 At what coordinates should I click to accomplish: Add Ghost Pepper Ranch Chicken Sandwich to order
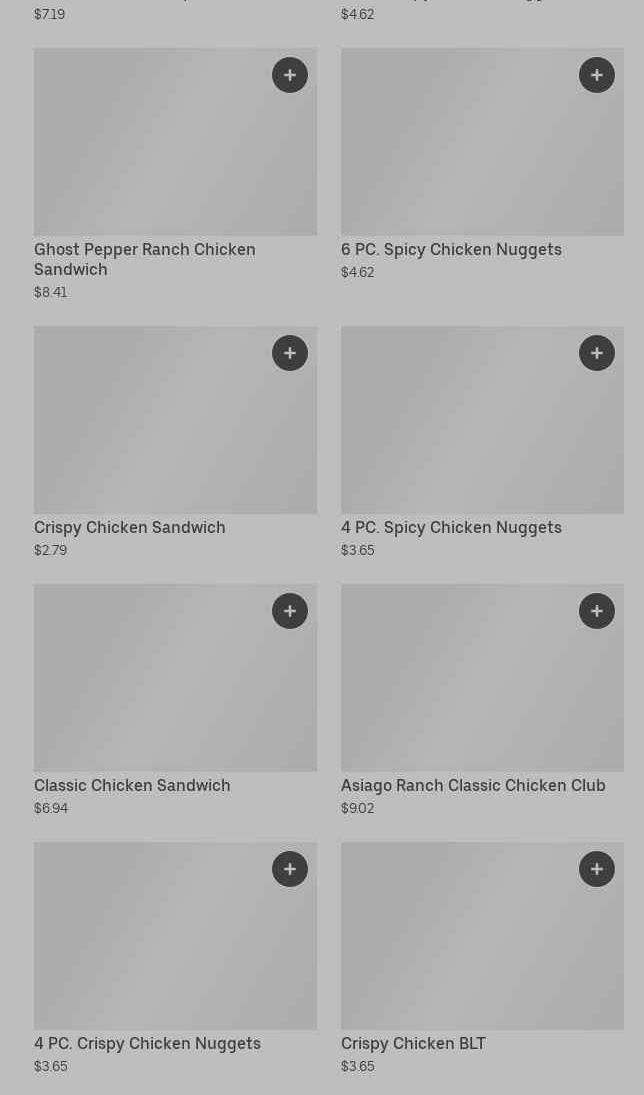pyautogui.click(x=290, y=75)
